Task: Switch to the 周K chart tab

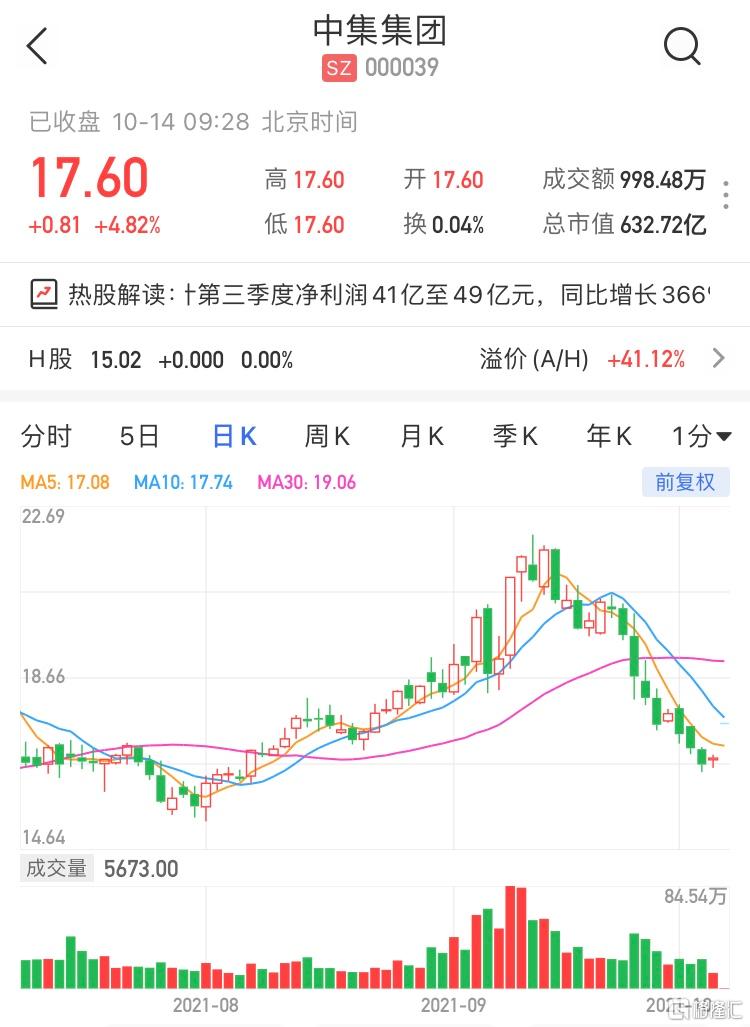Action: 327,436
